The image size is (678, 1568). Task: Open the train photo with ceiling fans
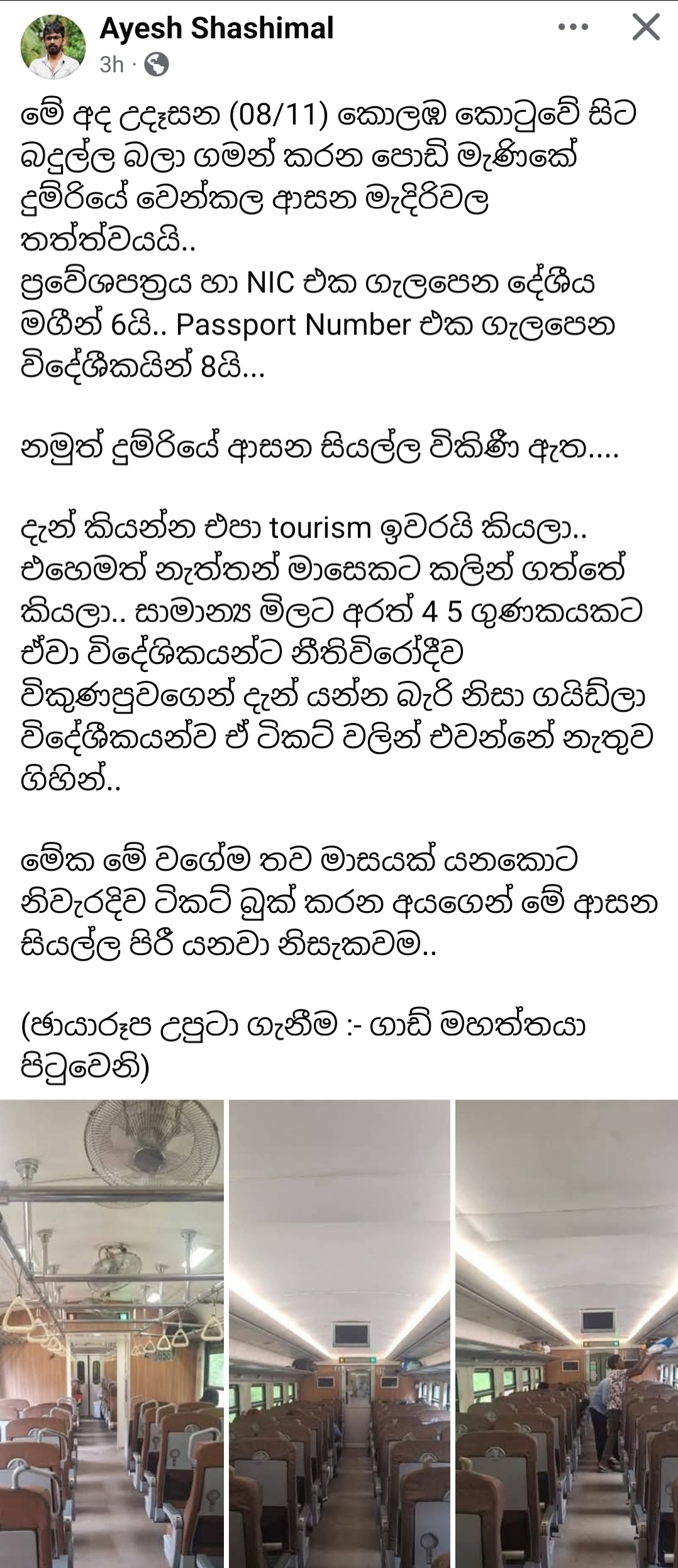111,1333
